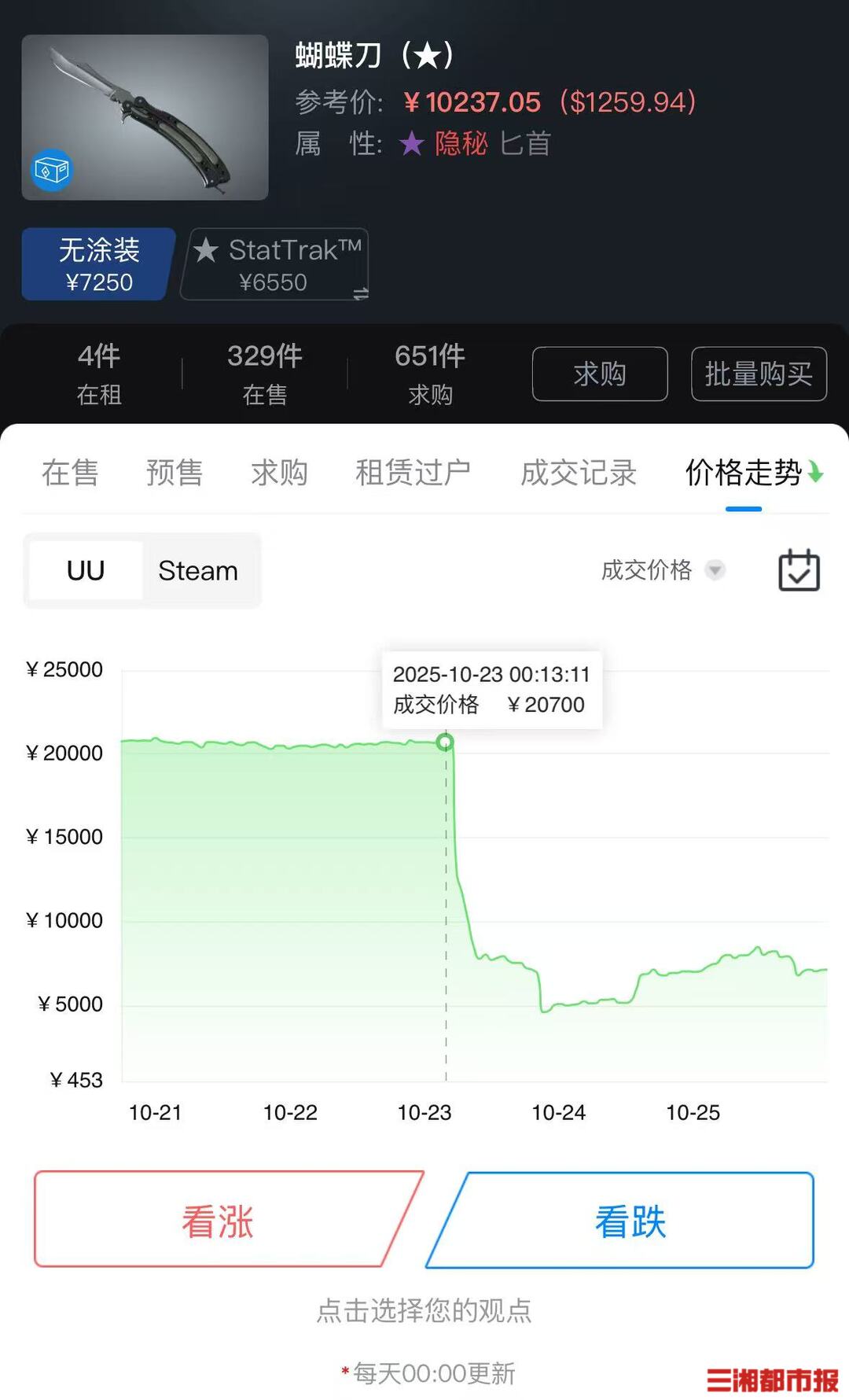
Task: View the 求购 tab listings
Action: (279, 473)
